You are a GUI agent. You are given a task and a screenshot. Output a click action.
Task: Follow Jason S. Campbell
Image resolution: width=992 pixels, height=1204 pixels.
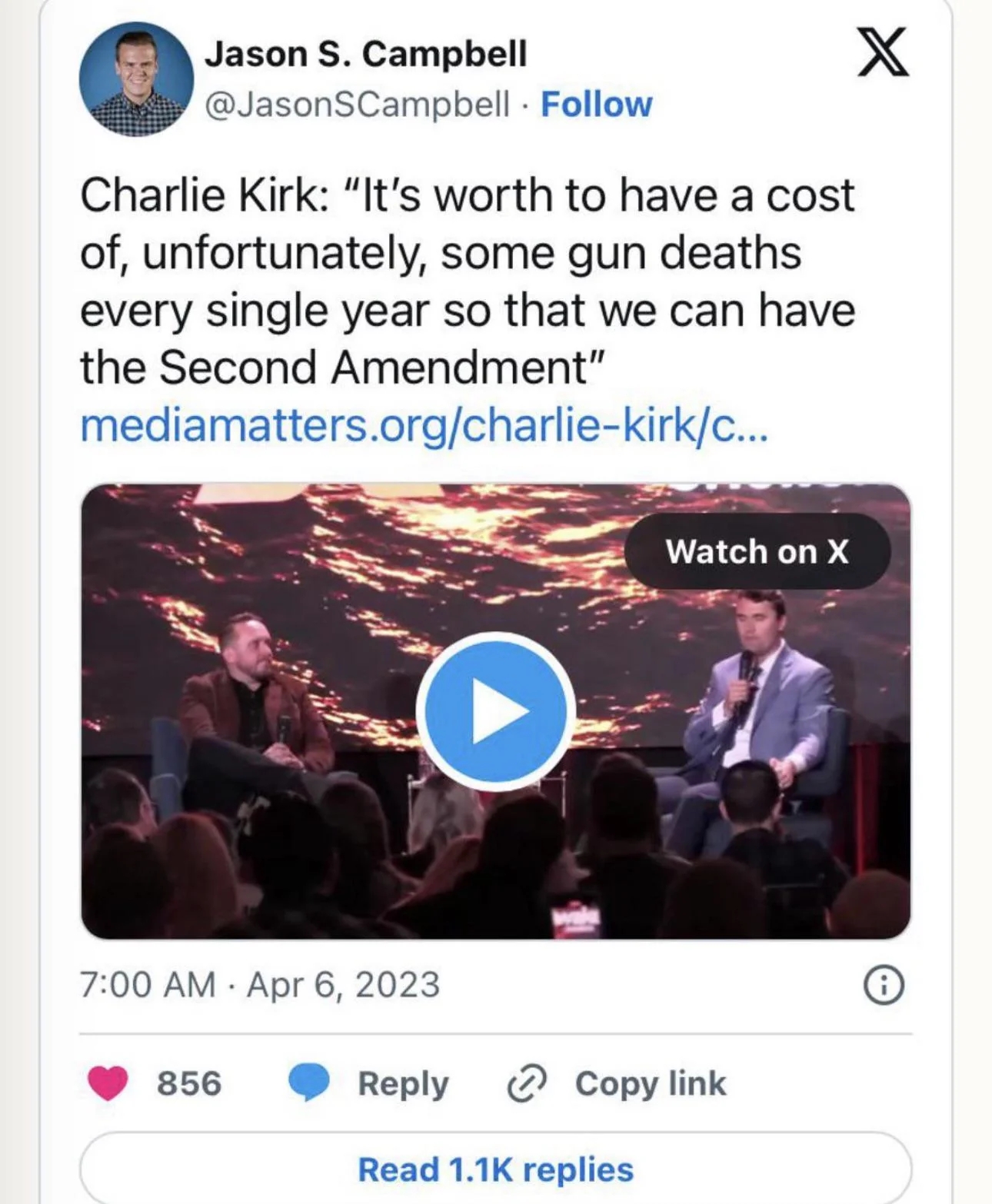pos(596,104)
